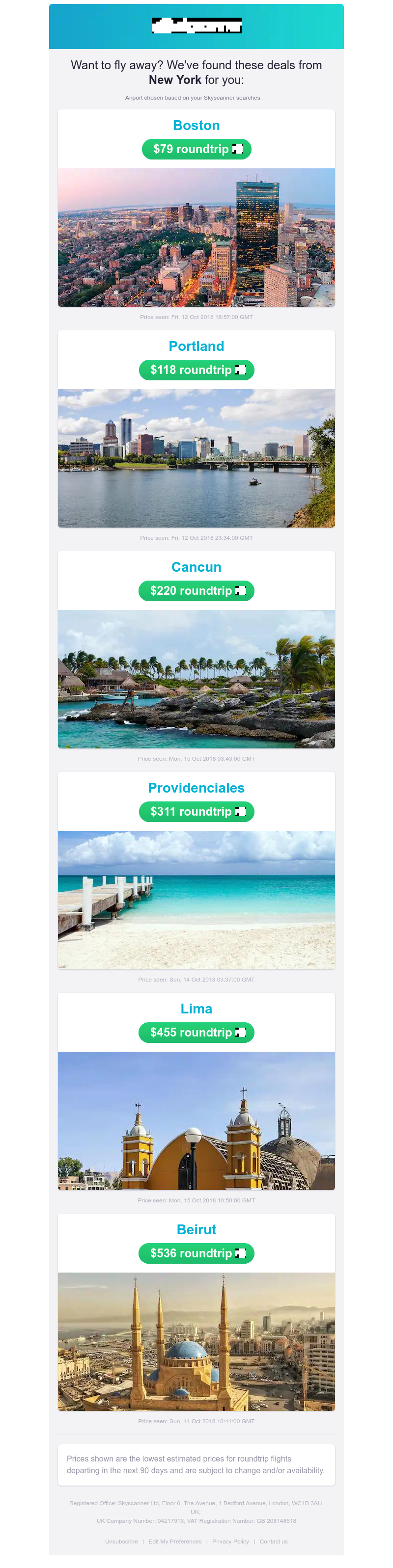
Task: Tap the Boston skyline photo
Action: 196,238
